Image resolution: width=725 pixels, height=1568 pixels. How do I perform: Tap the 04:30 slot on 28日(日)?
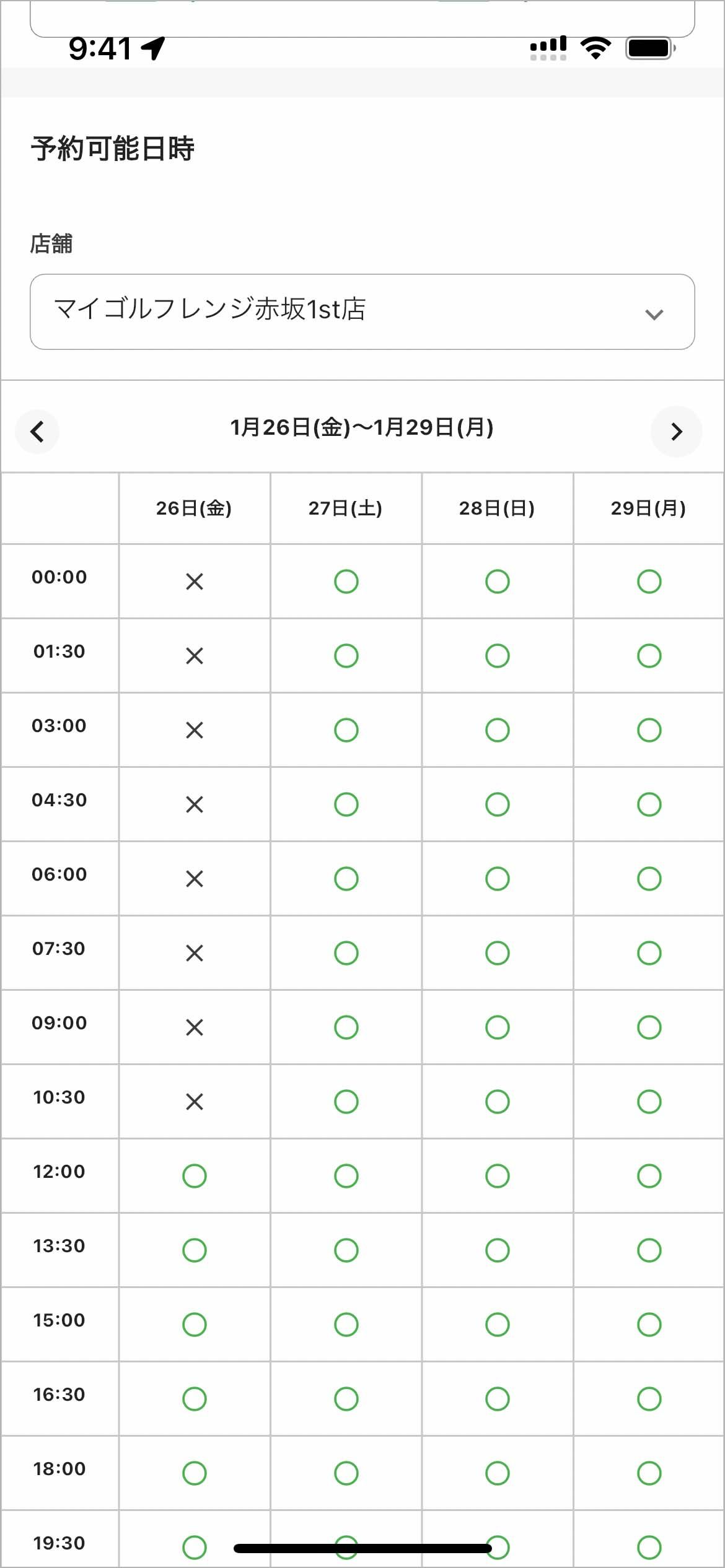(497, 804)
